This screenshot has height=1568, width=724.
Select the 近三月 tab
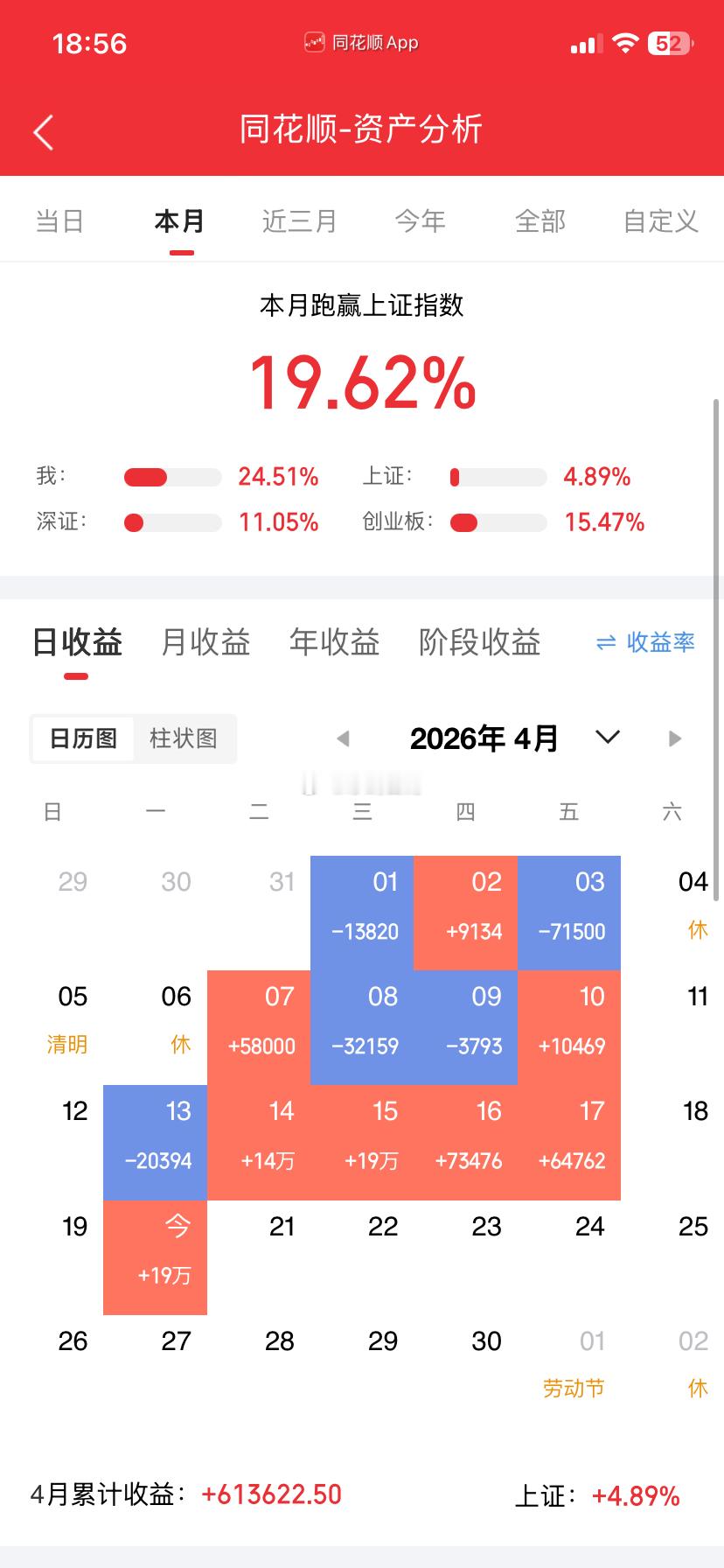click(299, 221)
